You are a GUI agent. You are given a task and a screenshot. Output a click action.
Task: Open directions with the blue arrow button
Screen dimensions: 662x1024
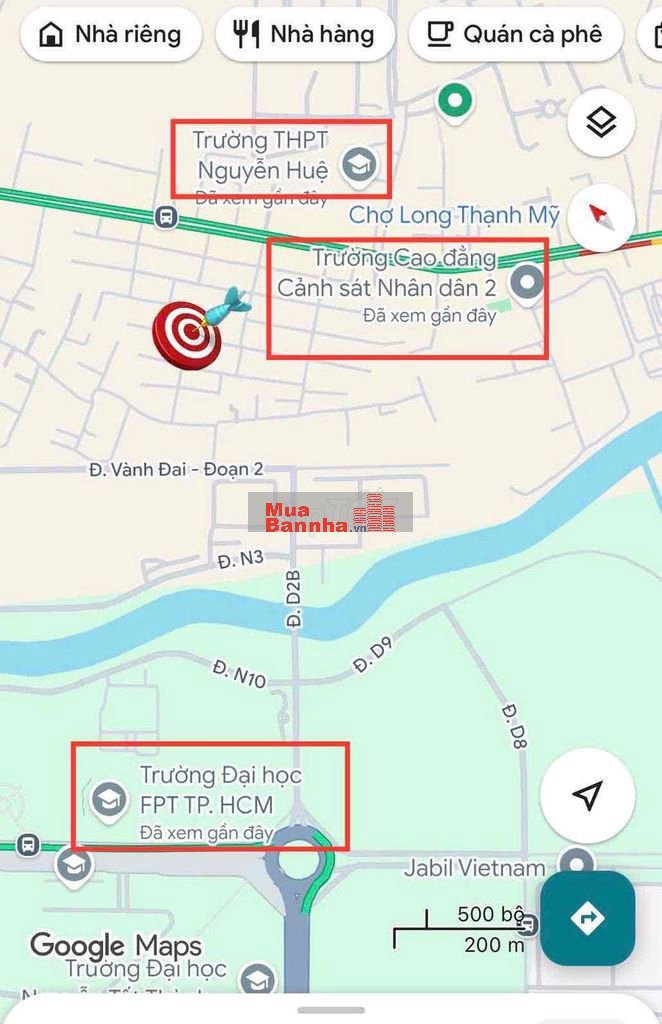point(587,917)
